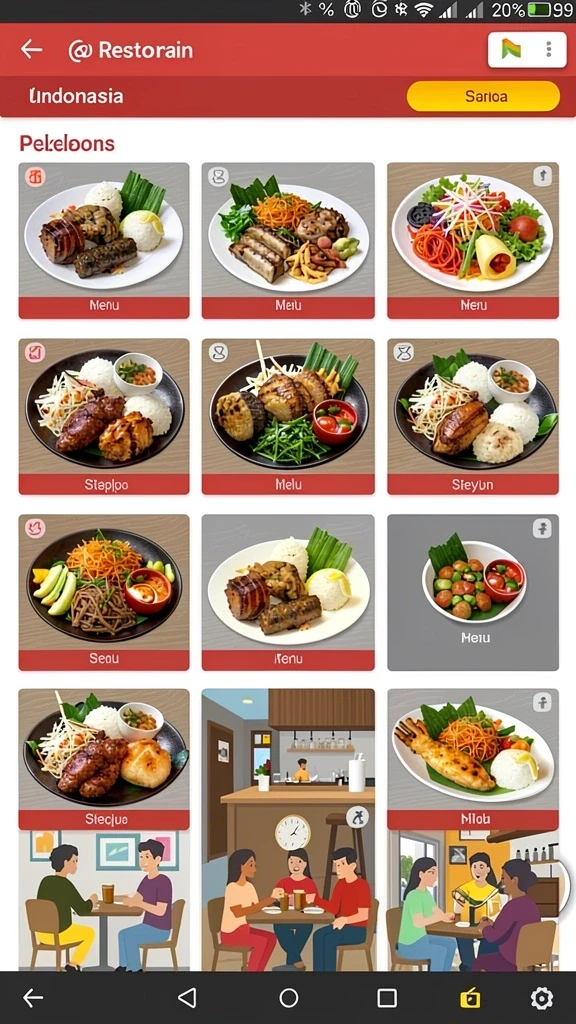The height and width of the screenshot is (1024, 576).
Task: Open the overflow menu with three dots
Action: point(549,50)
